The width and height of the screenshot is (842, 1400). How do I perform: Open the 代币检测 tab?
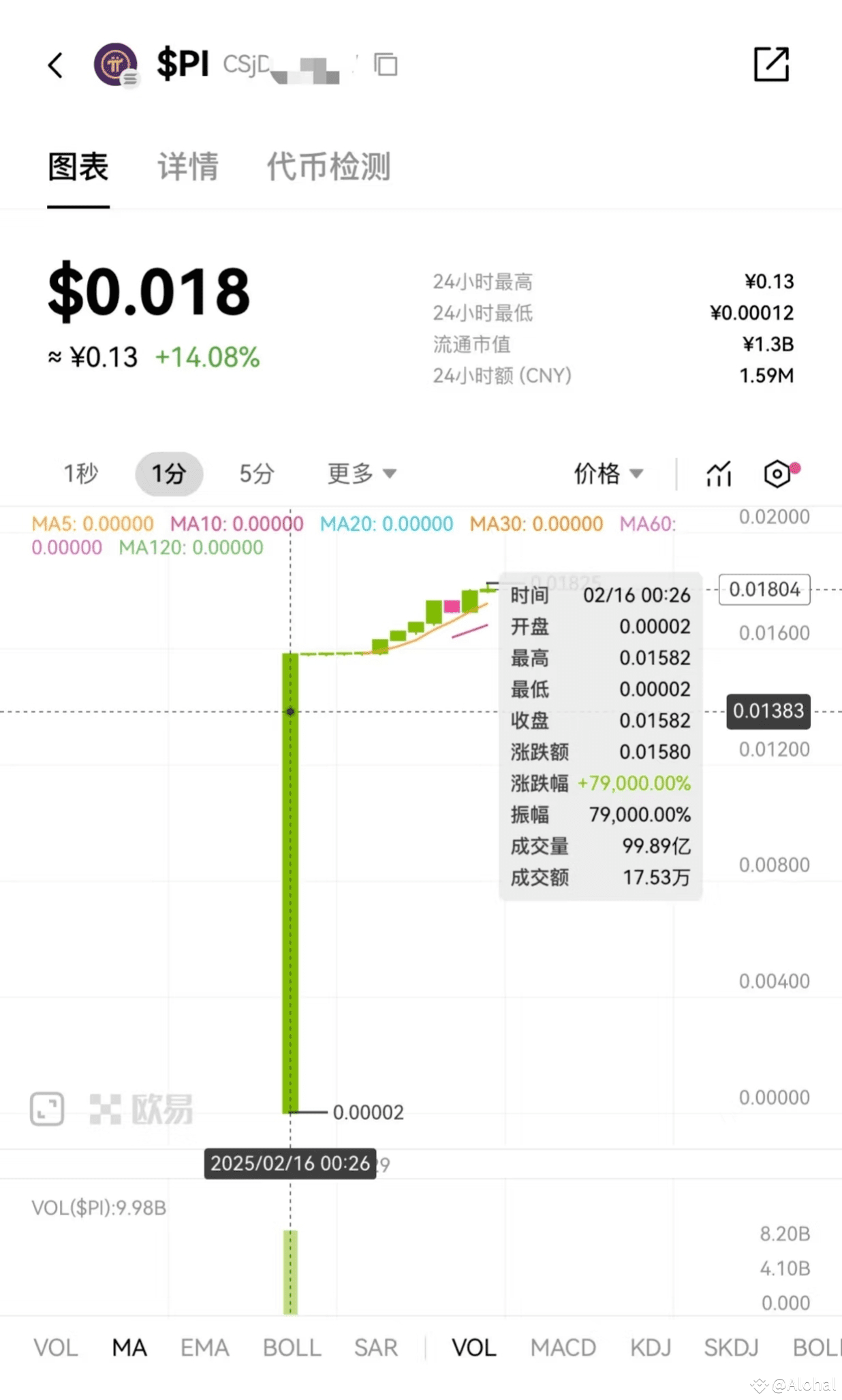pyautogui.click(x=328, y=167)
